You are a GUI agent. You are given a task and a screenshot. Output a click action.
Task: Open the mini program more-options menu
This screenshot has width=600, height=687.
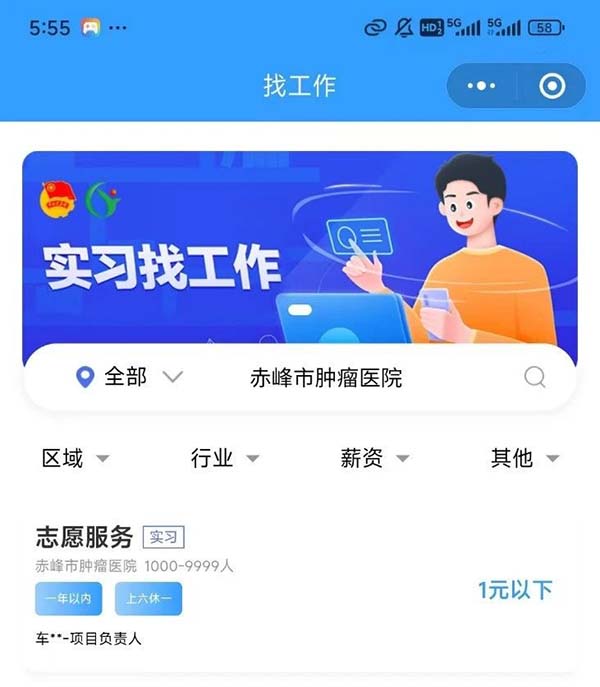(x=482, y=86)
